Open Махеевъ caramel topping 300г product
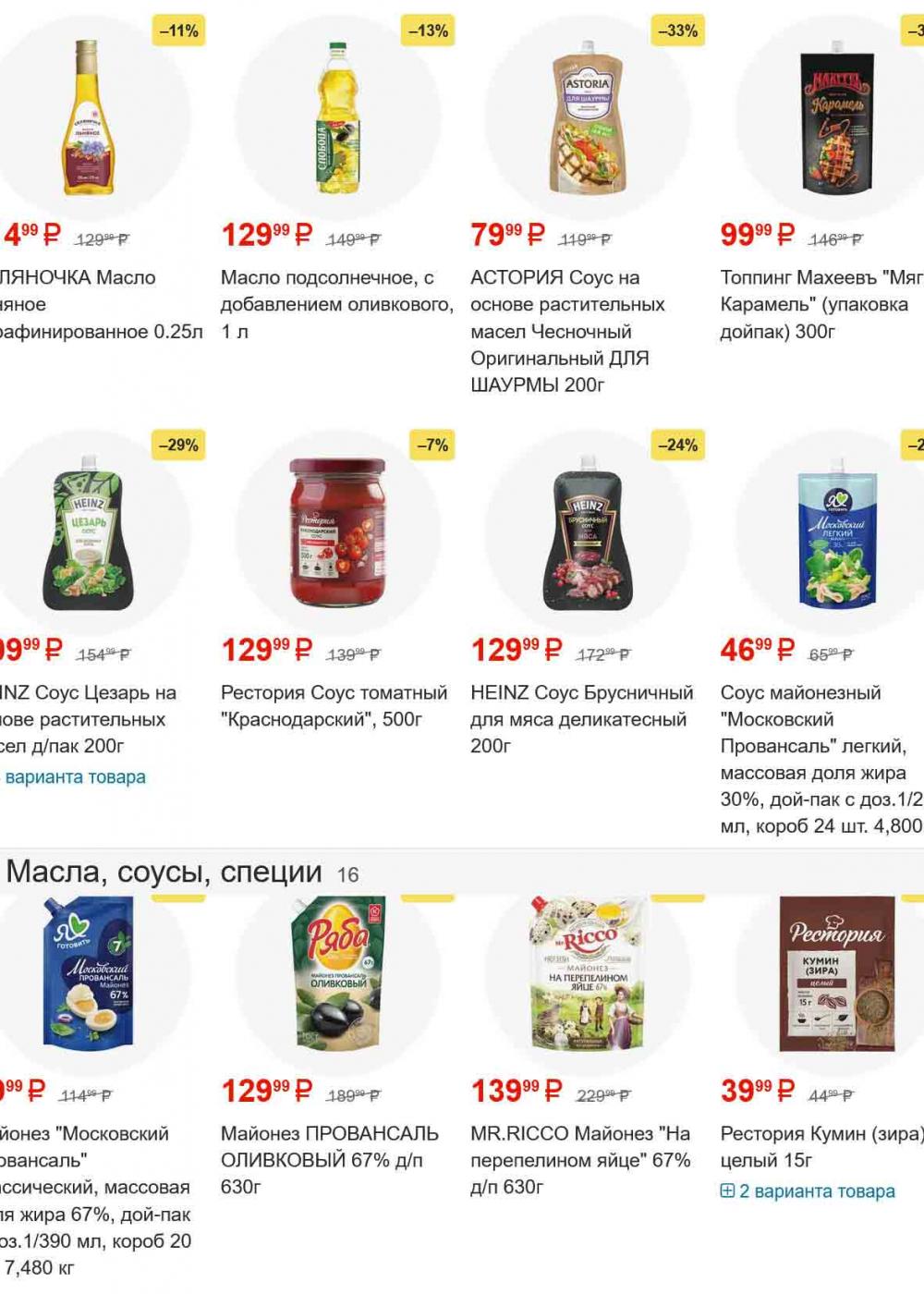 coord(821,303)
